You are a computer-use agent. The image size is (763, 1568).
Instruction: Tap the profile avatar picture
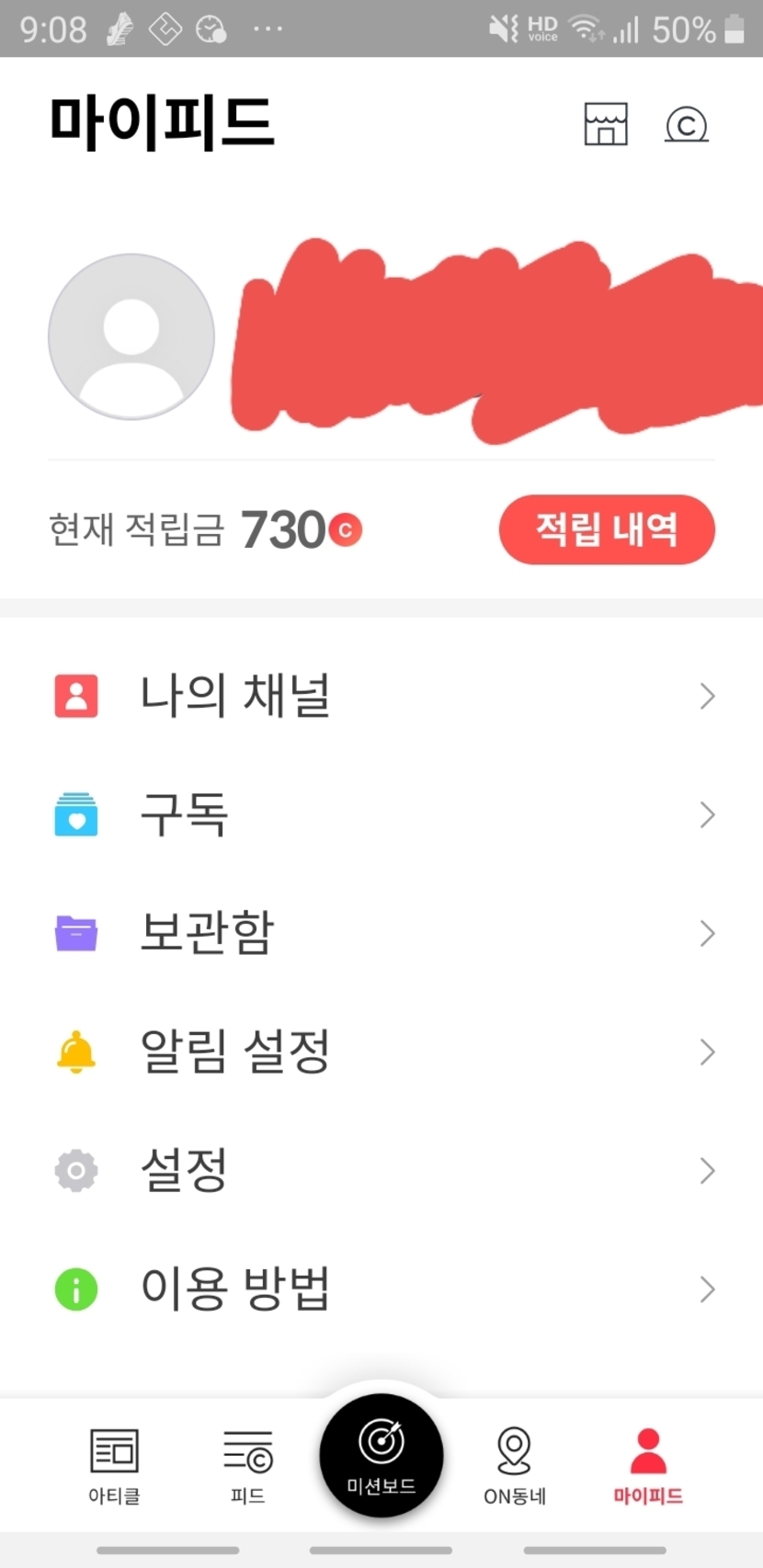tap(131, 336)
